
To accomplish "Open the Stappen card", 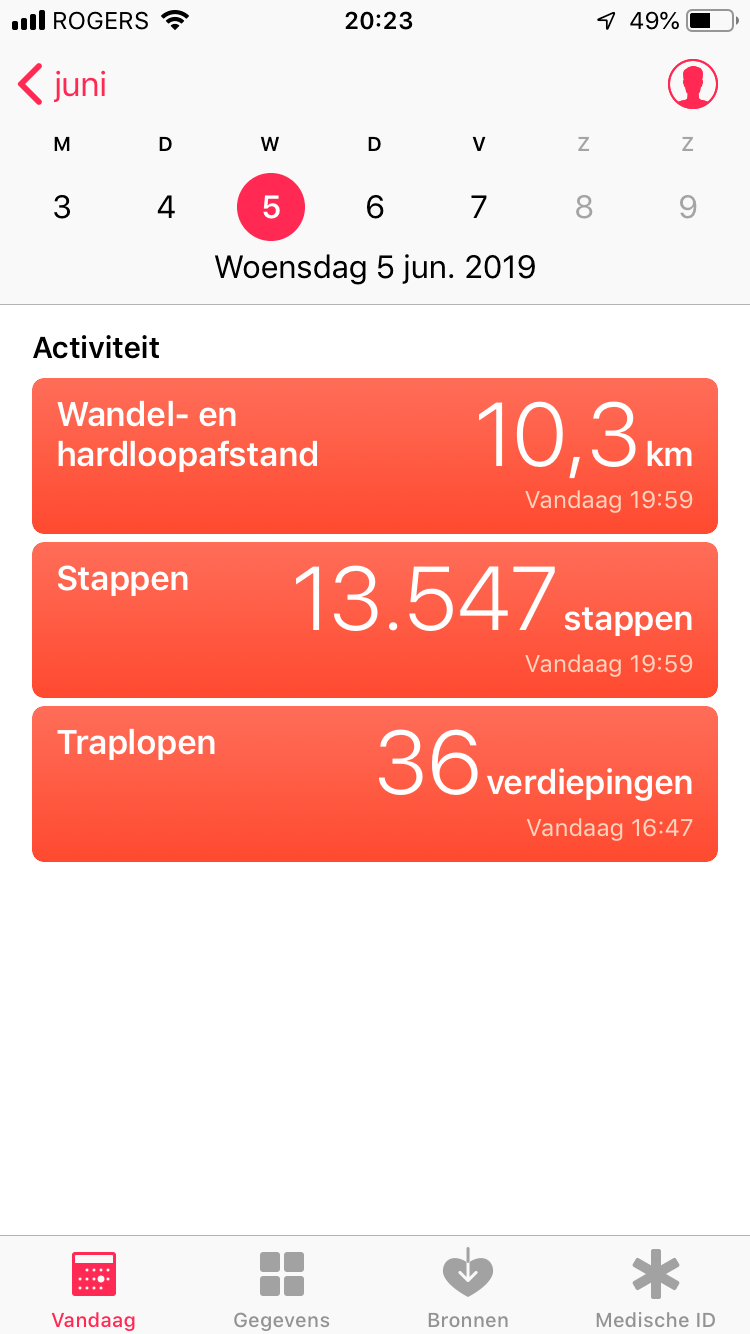I will 375,620.
